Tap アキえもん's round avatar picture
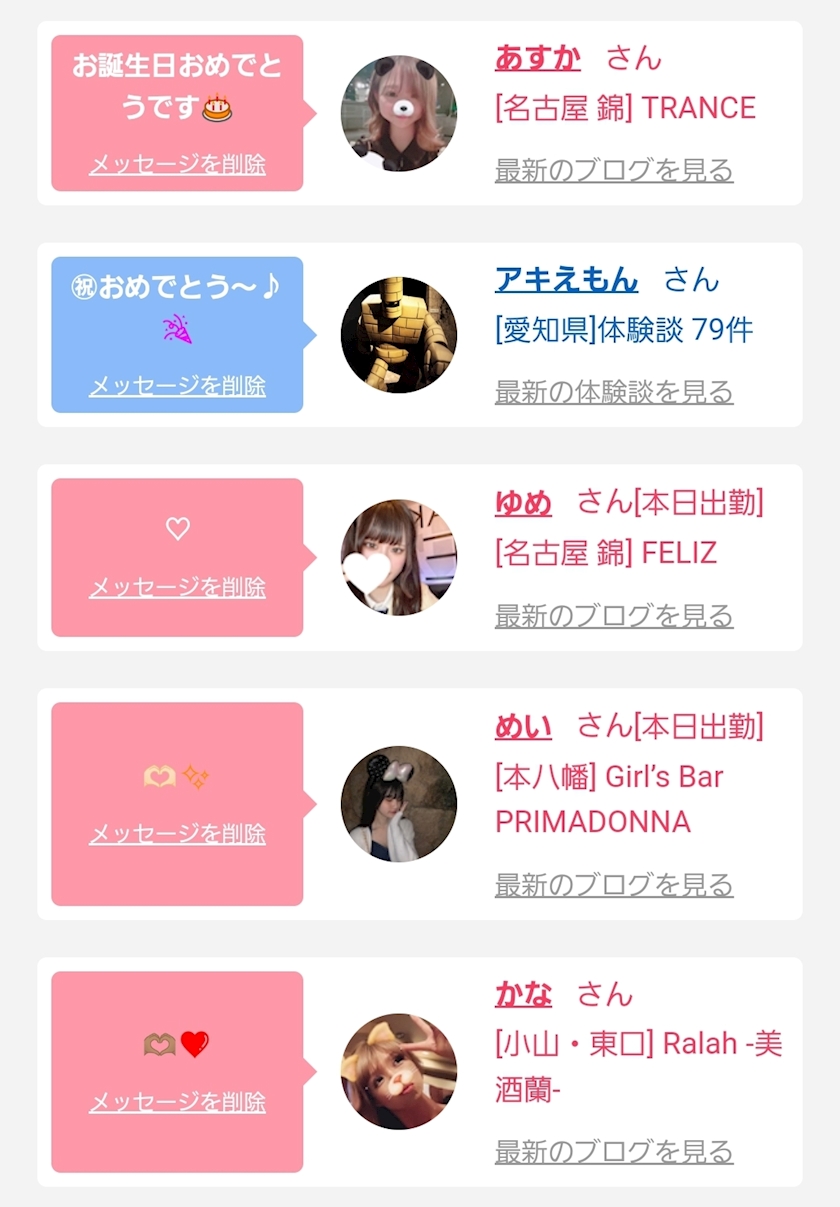 [x=399, y=335]
